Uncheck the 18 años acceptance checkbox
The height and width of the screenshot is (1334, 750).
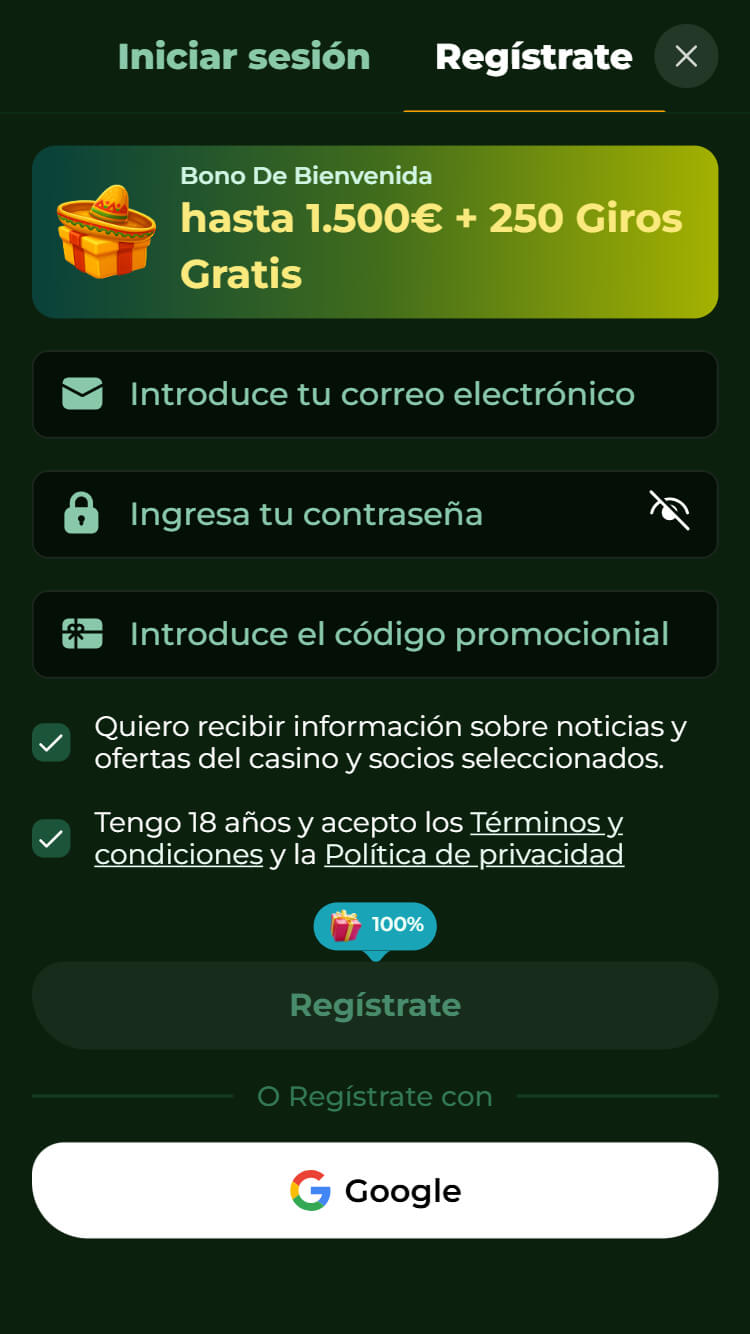pyautogui.click(x=51, y=839)
